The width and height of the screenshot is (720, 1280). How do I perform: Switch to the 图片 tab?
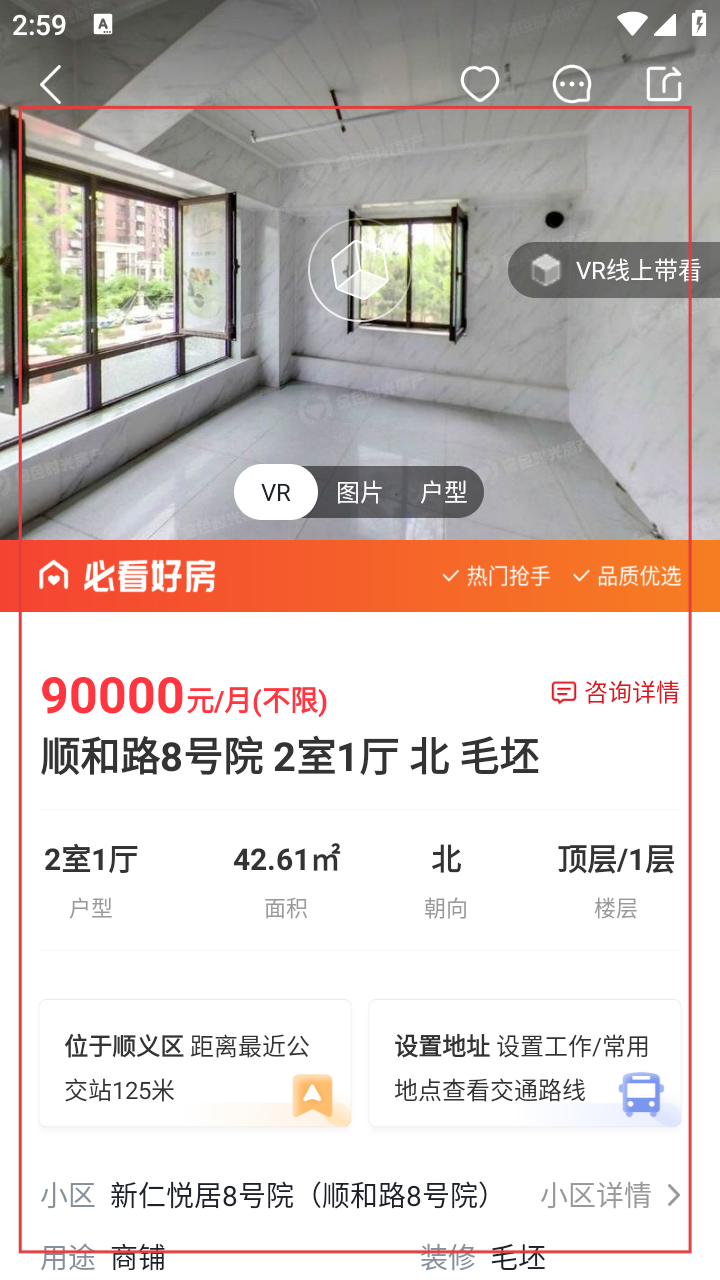(x=359, y=492)
